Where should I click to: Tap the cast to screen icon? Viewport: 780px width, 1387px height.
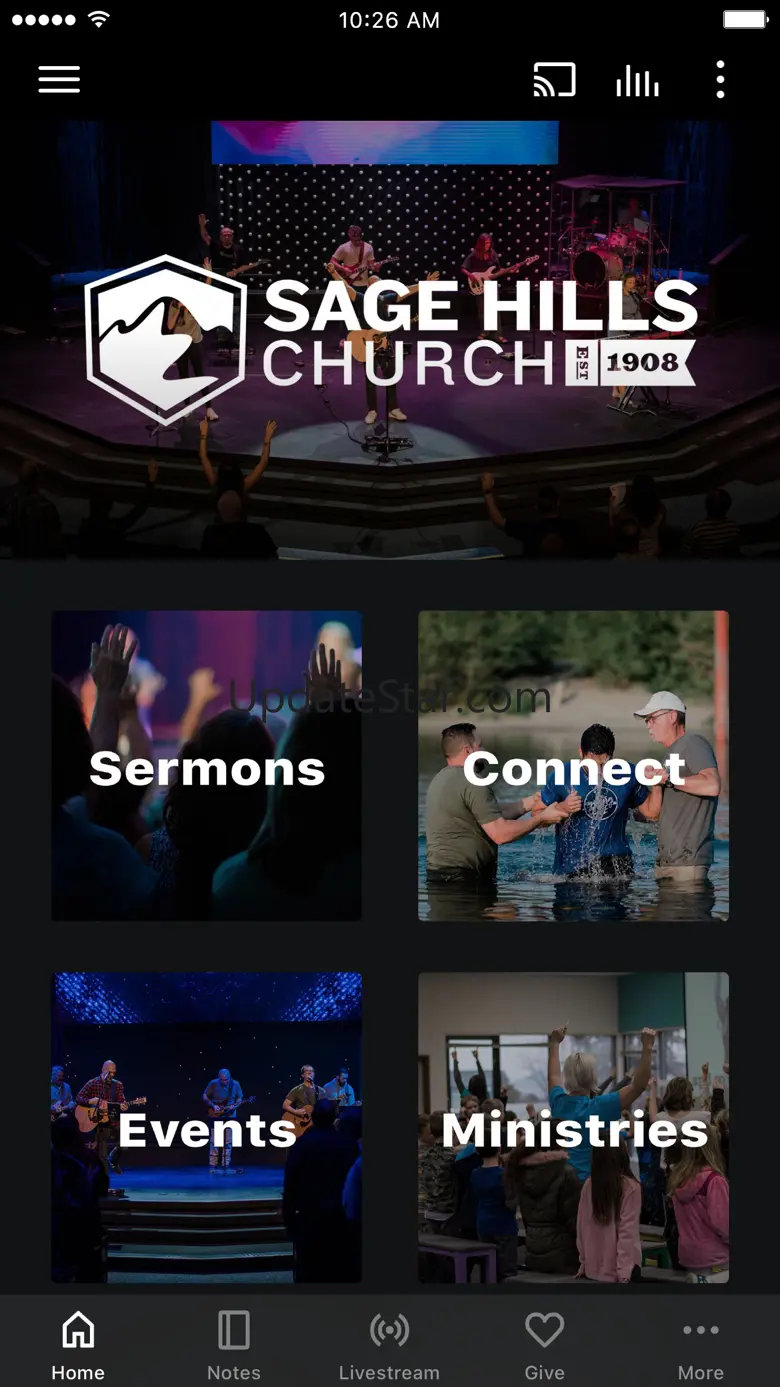[554, 80]
